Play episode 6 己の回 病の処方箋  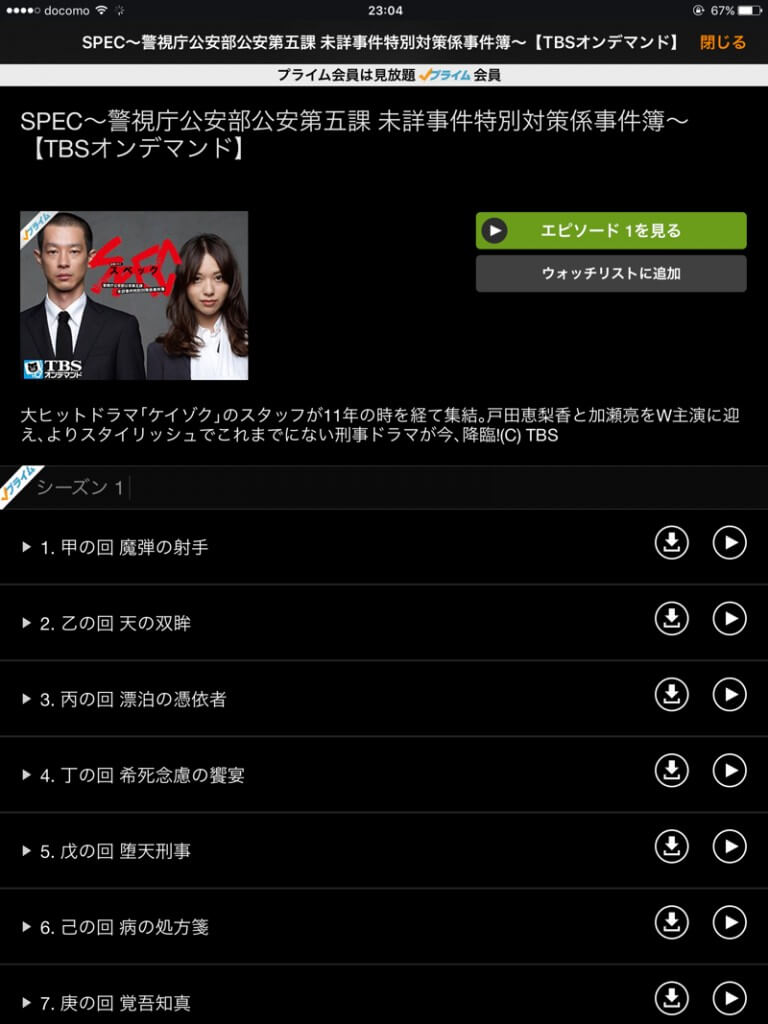729,923
